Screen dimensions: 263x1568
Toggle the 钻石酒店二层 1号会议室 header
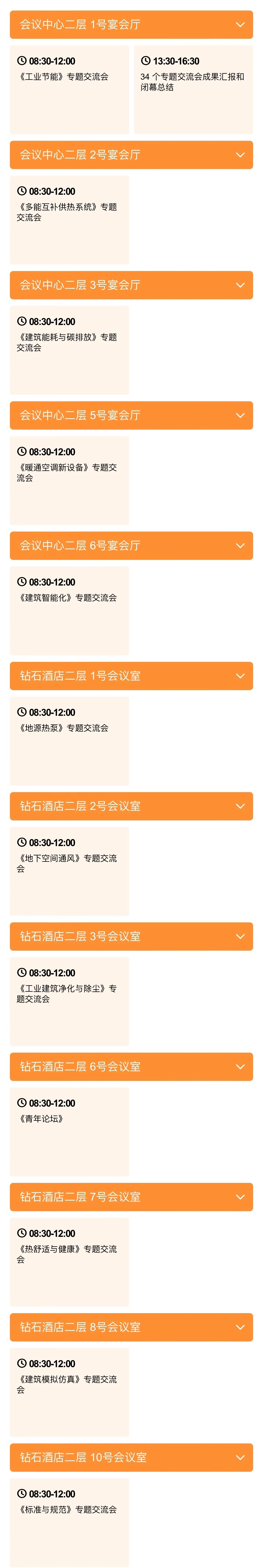(x=131, y=676)
